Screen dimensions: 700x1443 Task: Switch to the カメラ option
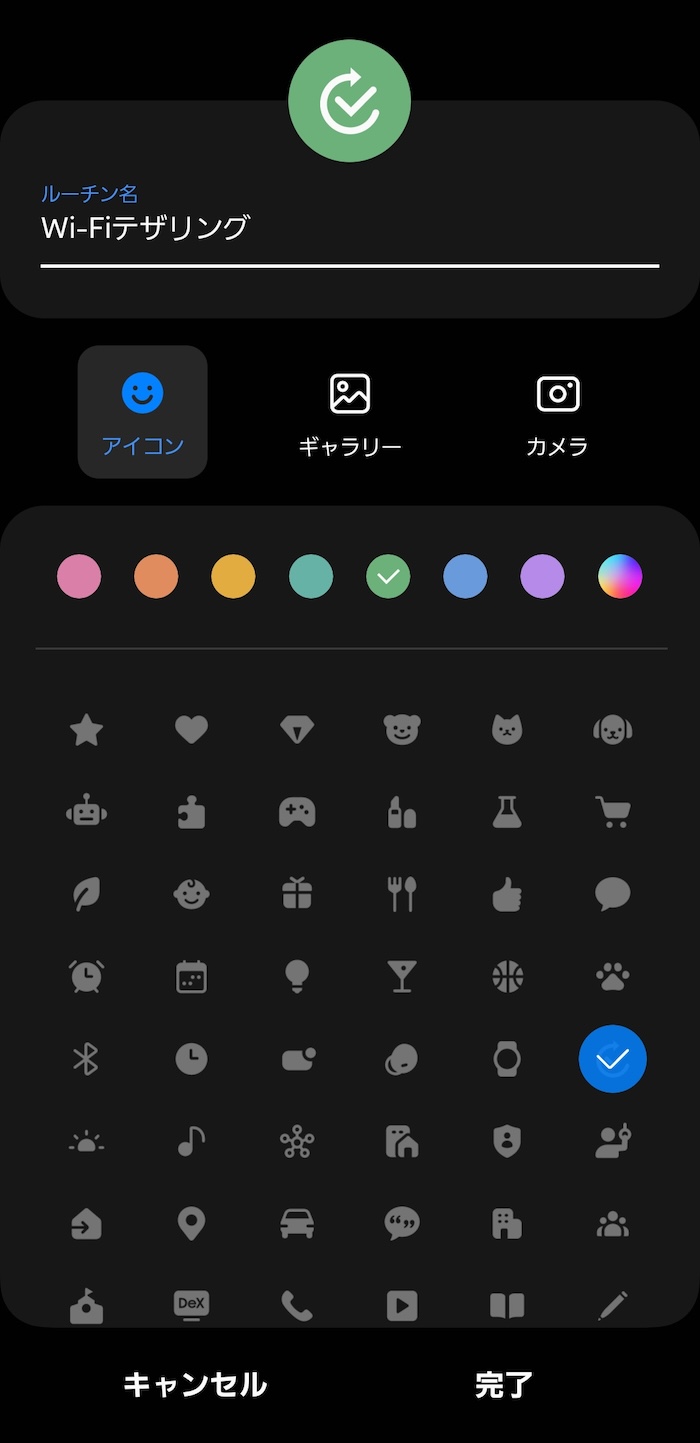[x=557, y=413]
